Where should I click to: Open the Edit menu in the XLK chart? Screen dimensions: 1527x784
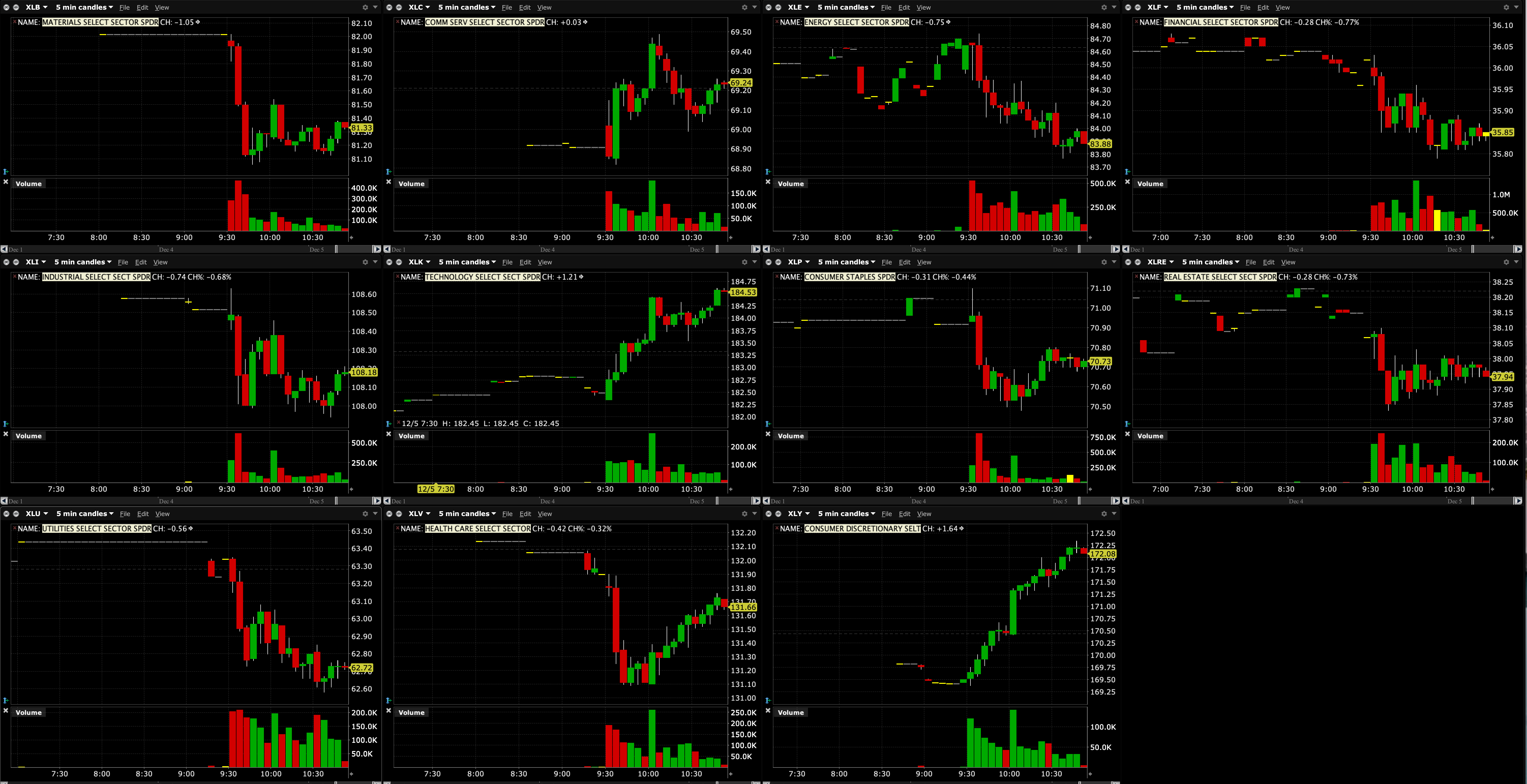pos(525,262)
